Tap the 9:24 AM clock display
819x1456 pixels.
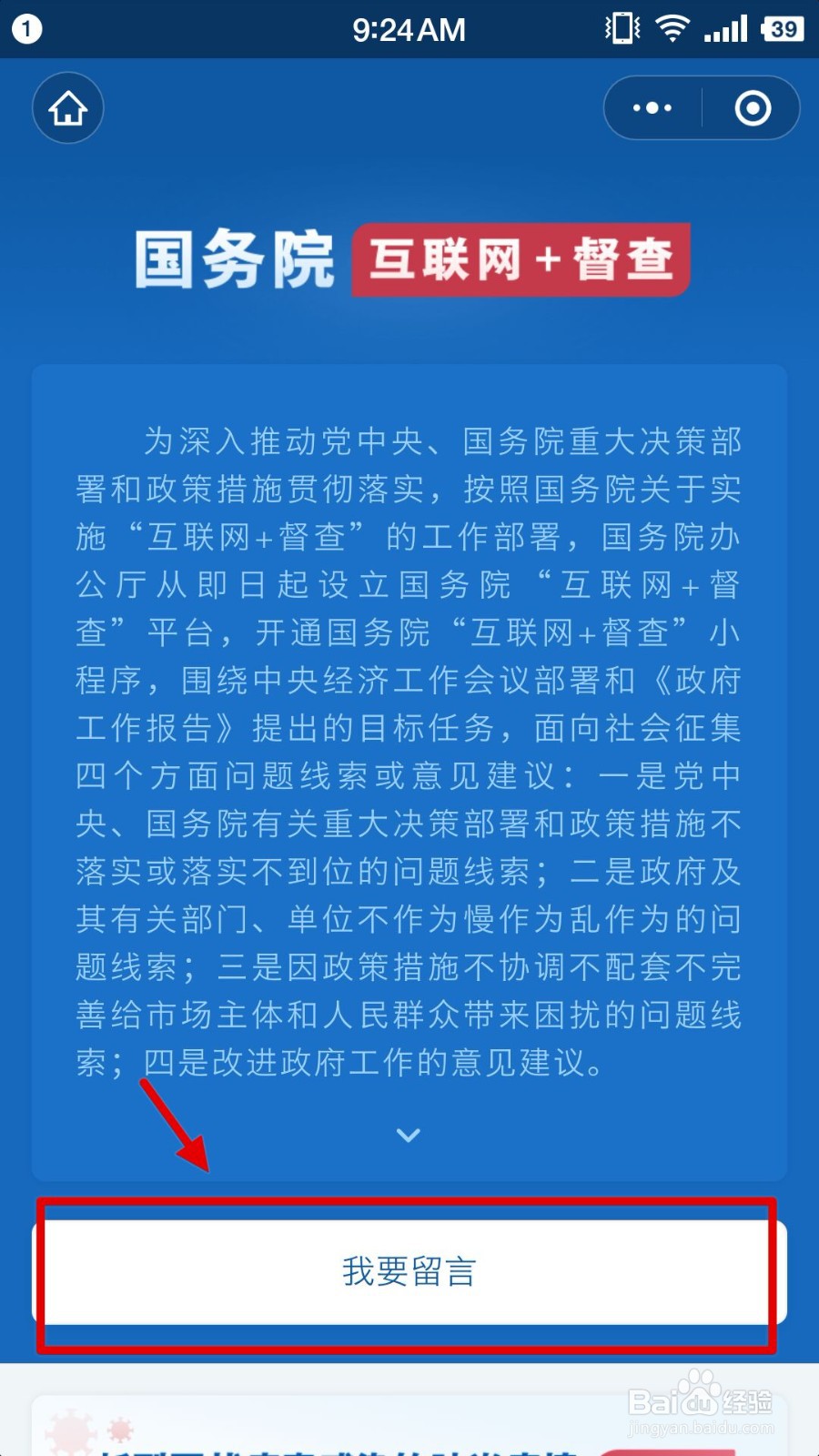[409, 28]
